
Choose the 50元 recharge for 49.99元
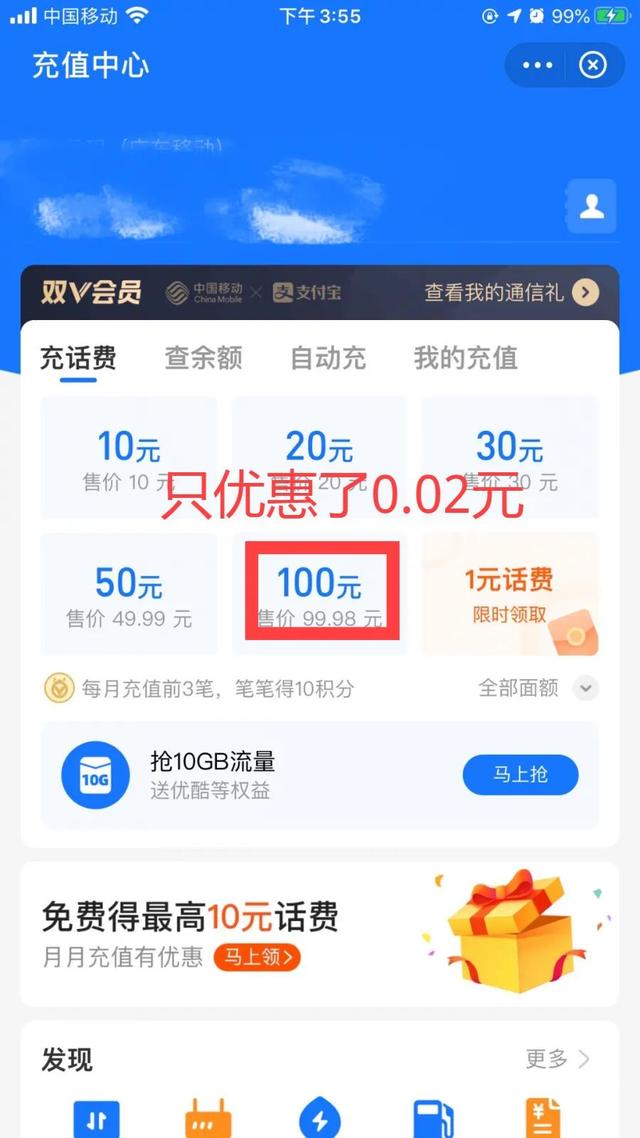pyautogui.click(x=129, y=594)
